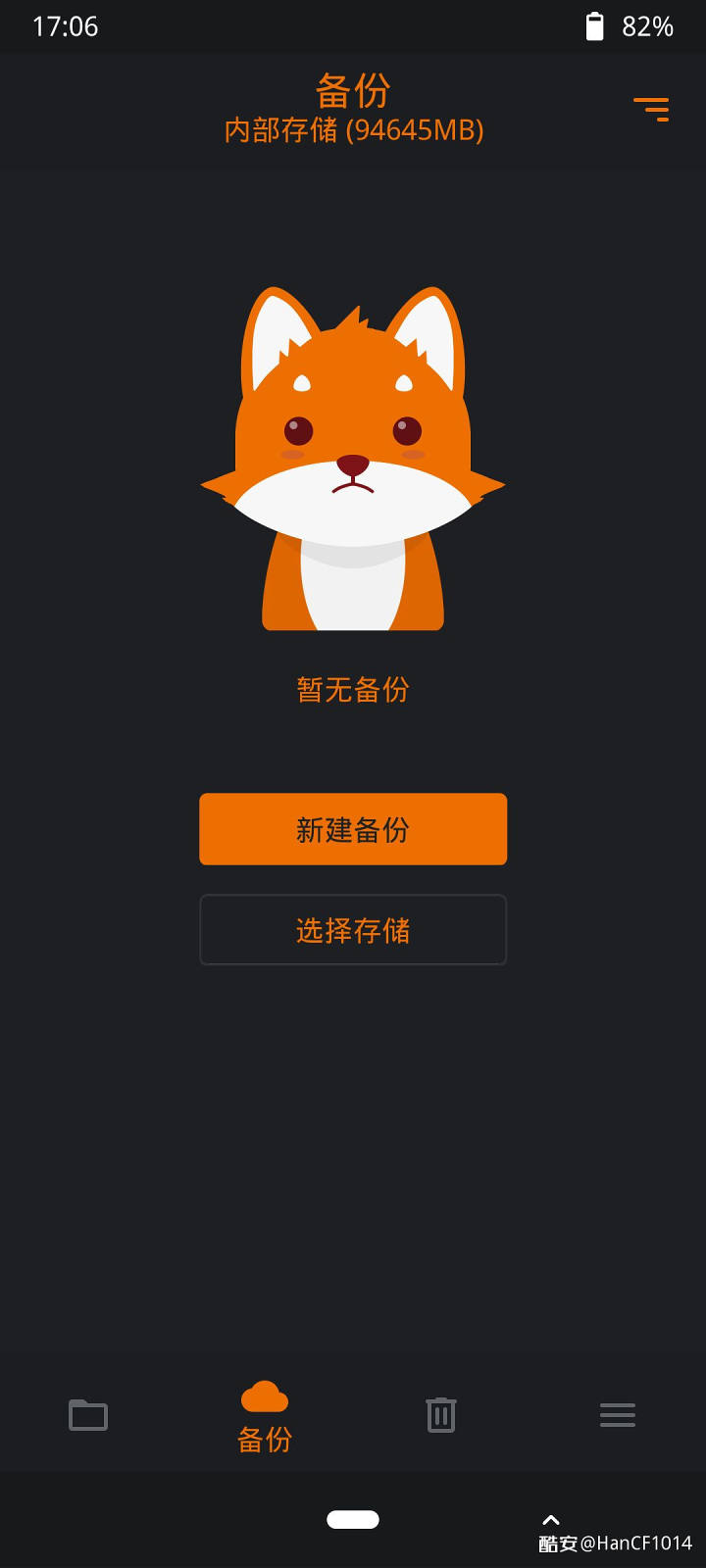This screenshot has height=1568, width=706.
Task: Open the sort/filter icon in the header
Action: coord(651,109)
